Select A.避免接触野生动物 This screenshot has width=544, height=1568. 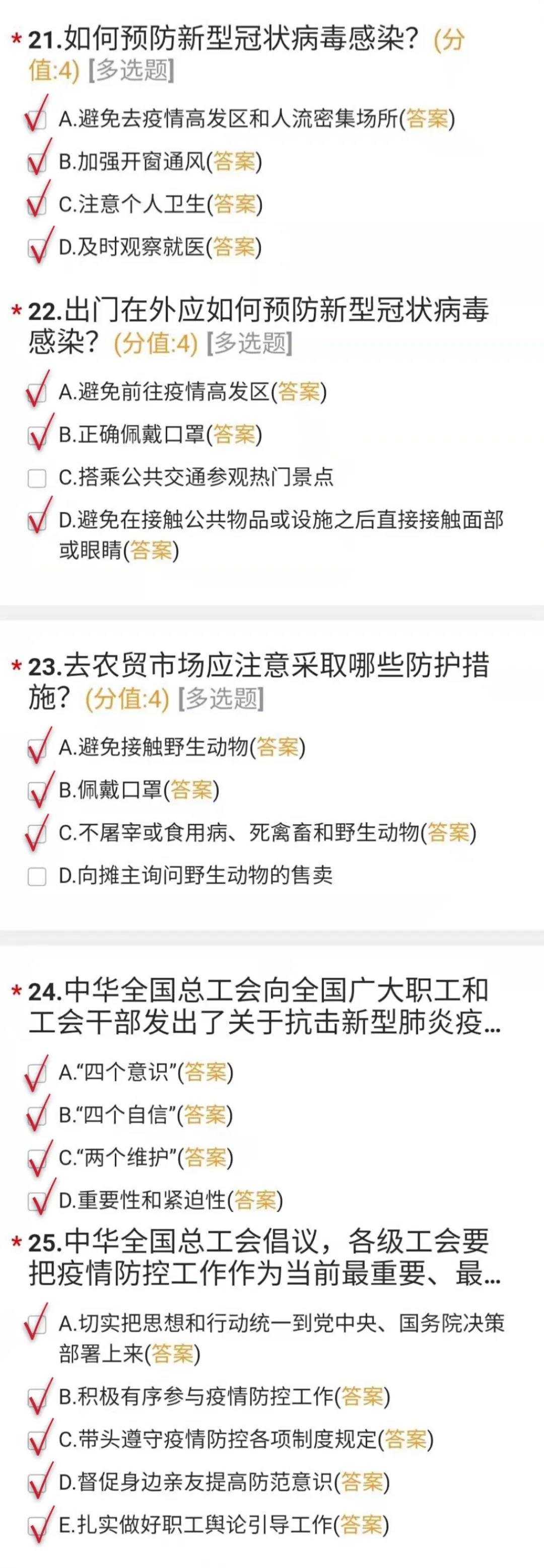click(37, 748)
